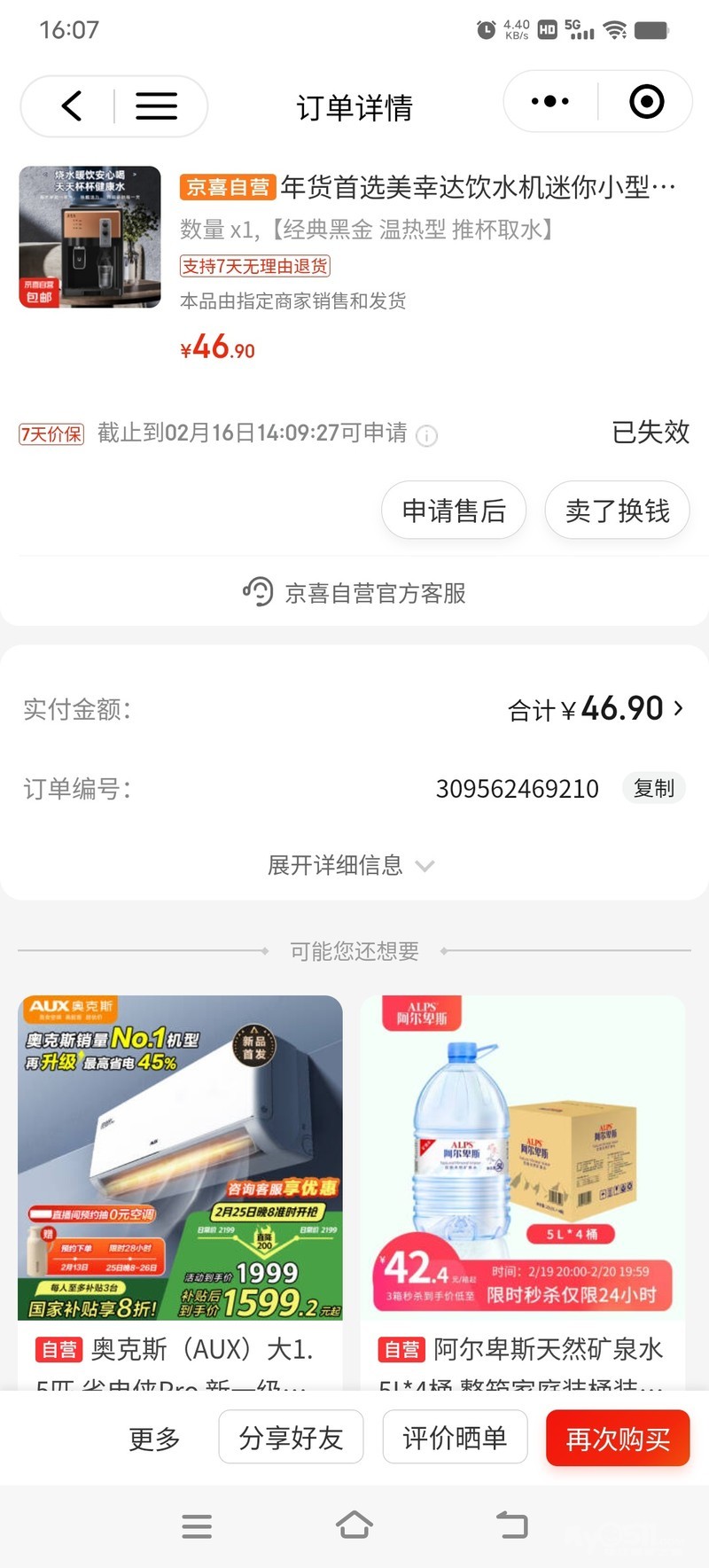The height and width of the screenshot is (1568, 709).
Task: Select the 卖了换钱 button
Action: (x=617, y=511)
